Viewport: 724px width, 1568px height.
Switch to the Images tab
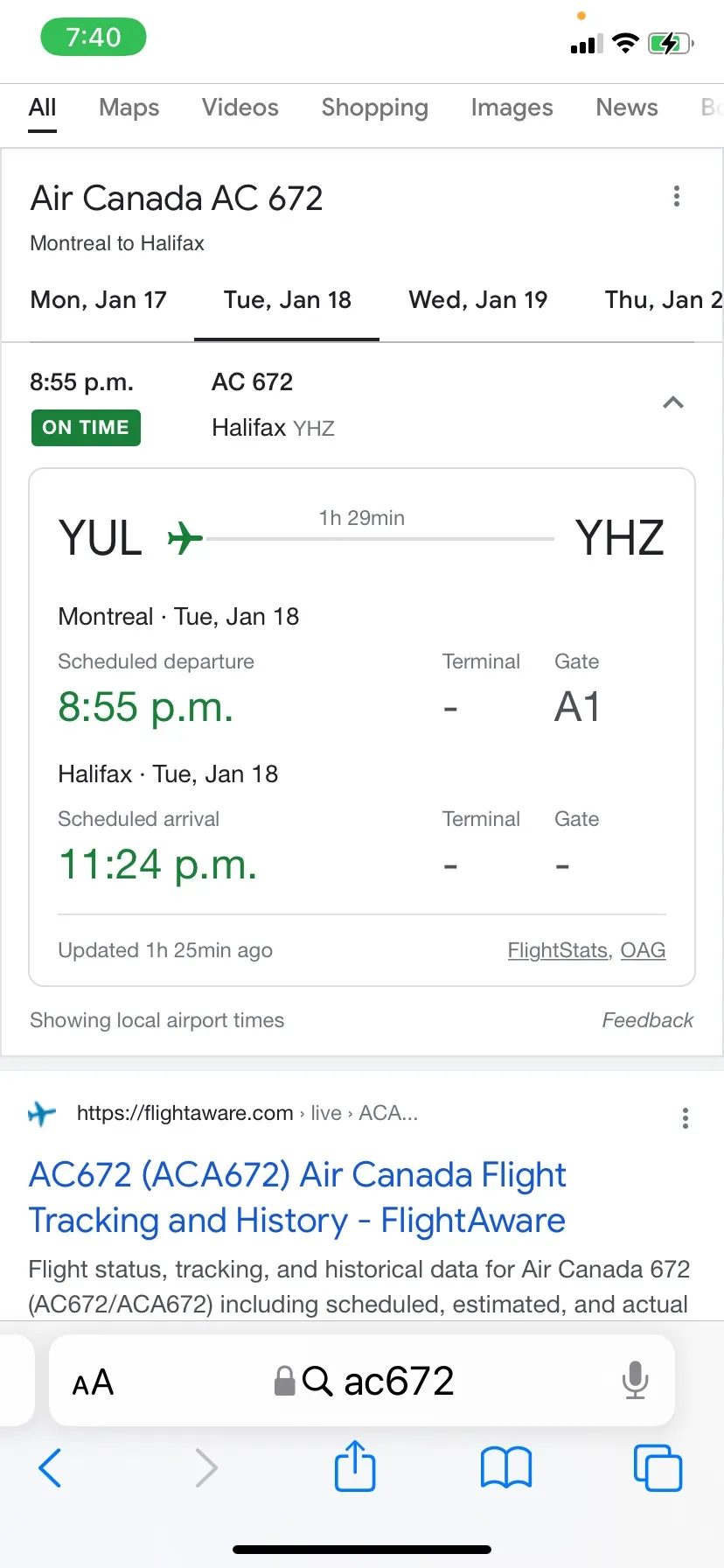[x=512, y=108]
